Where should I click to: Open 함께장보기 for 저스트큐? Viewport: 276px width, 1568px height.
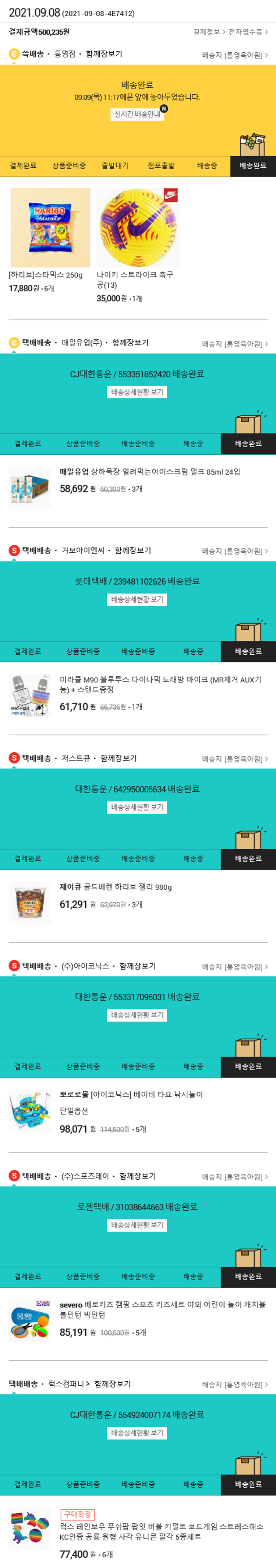tap(118, 759)
